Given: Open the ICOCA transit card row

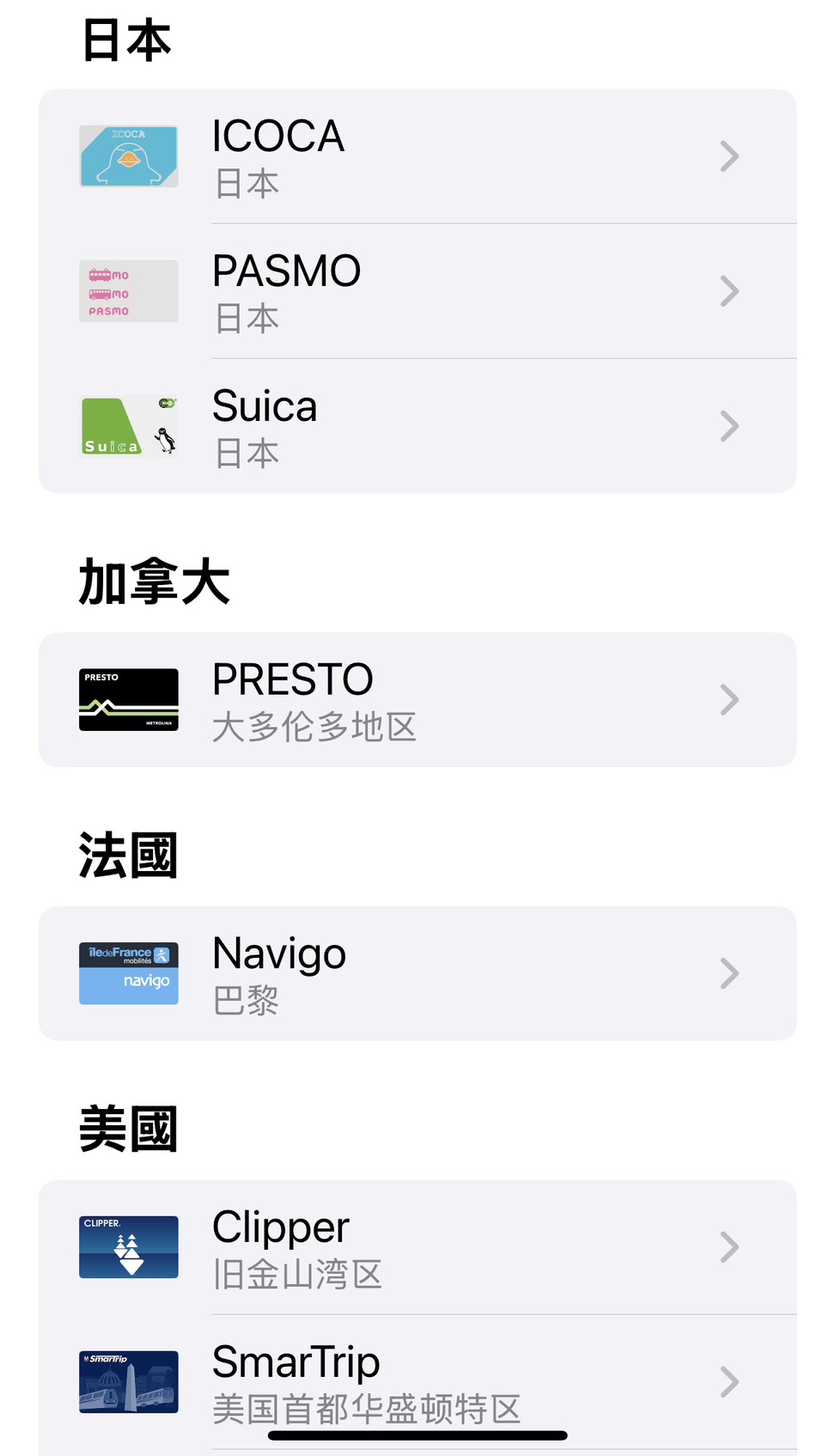Looking at the screenshot, I should (x=417, y=157).
